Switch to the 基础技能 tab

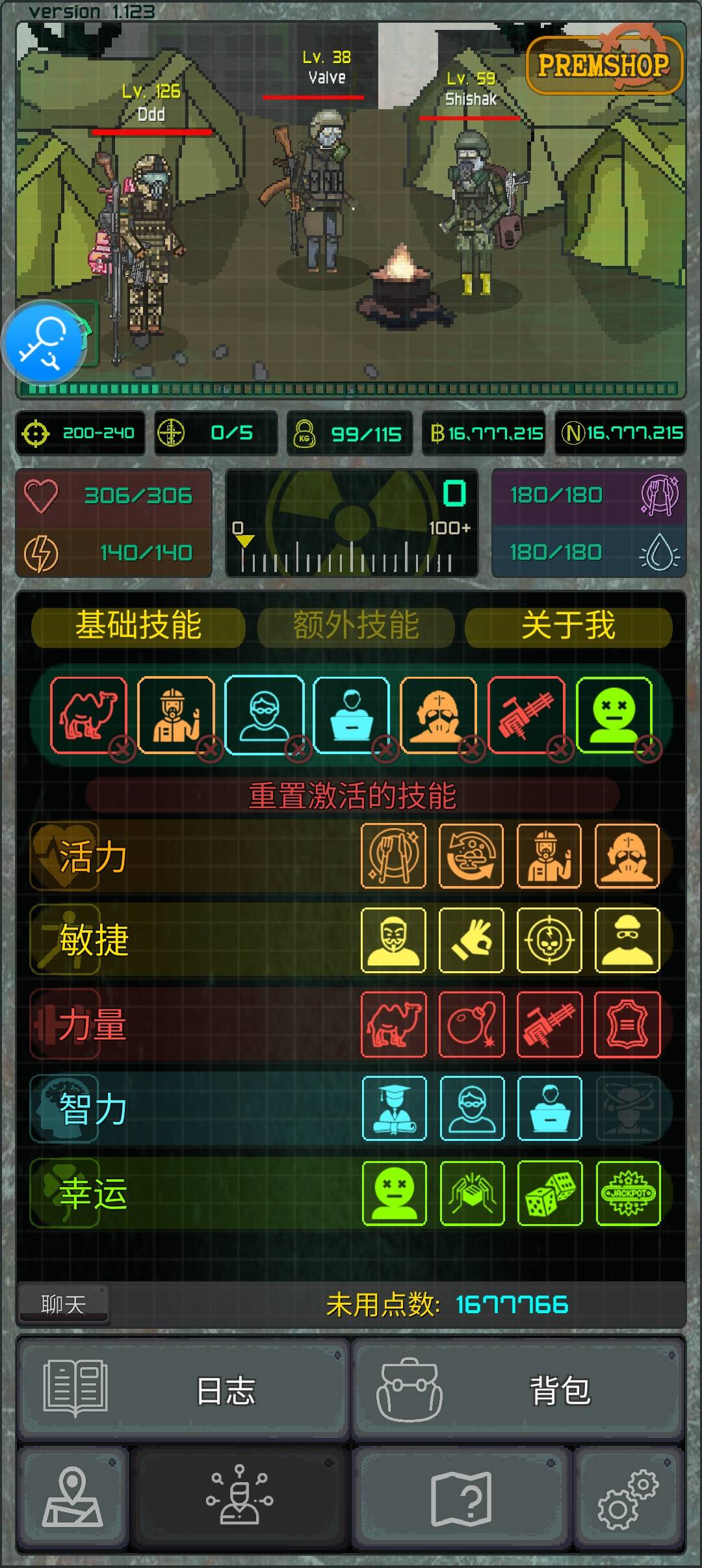click(138, 625)
